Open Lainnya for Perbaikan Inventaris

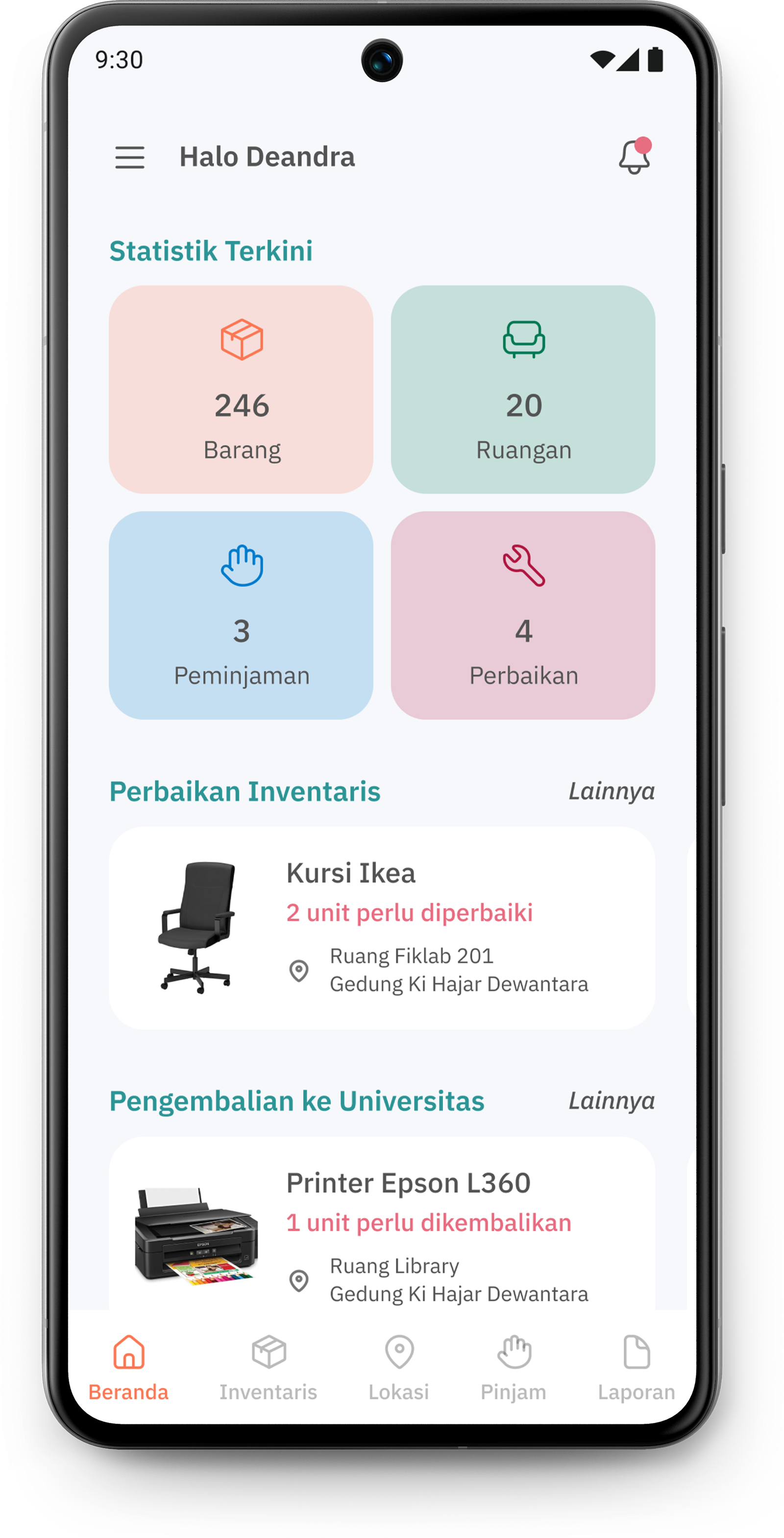point(612,793)
